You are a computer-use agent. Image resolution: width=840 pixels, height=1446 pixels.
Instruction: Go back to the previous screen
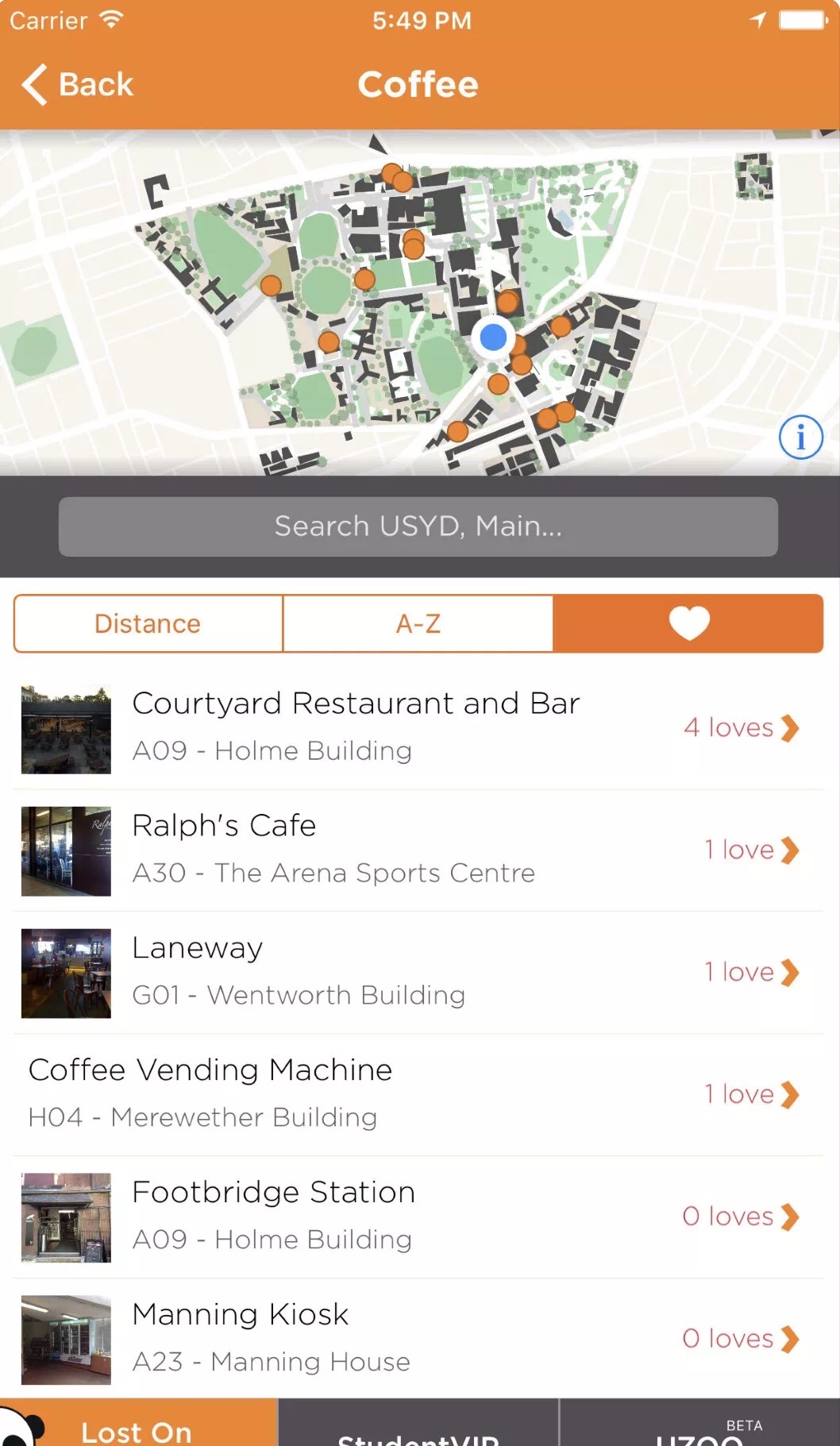(78, 84)
